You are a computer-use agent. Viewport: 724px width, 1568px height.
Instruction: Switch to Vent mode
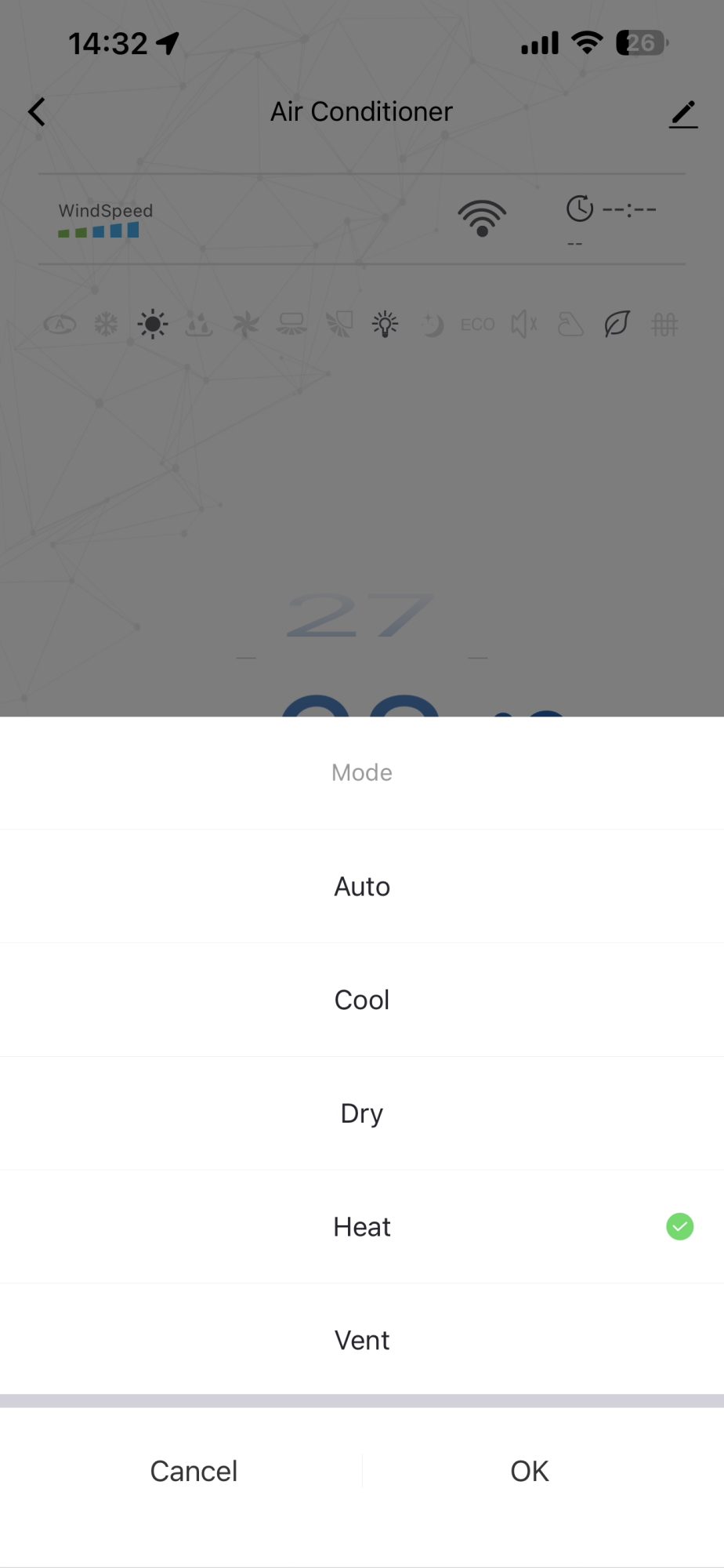(x=362, y=1340)
